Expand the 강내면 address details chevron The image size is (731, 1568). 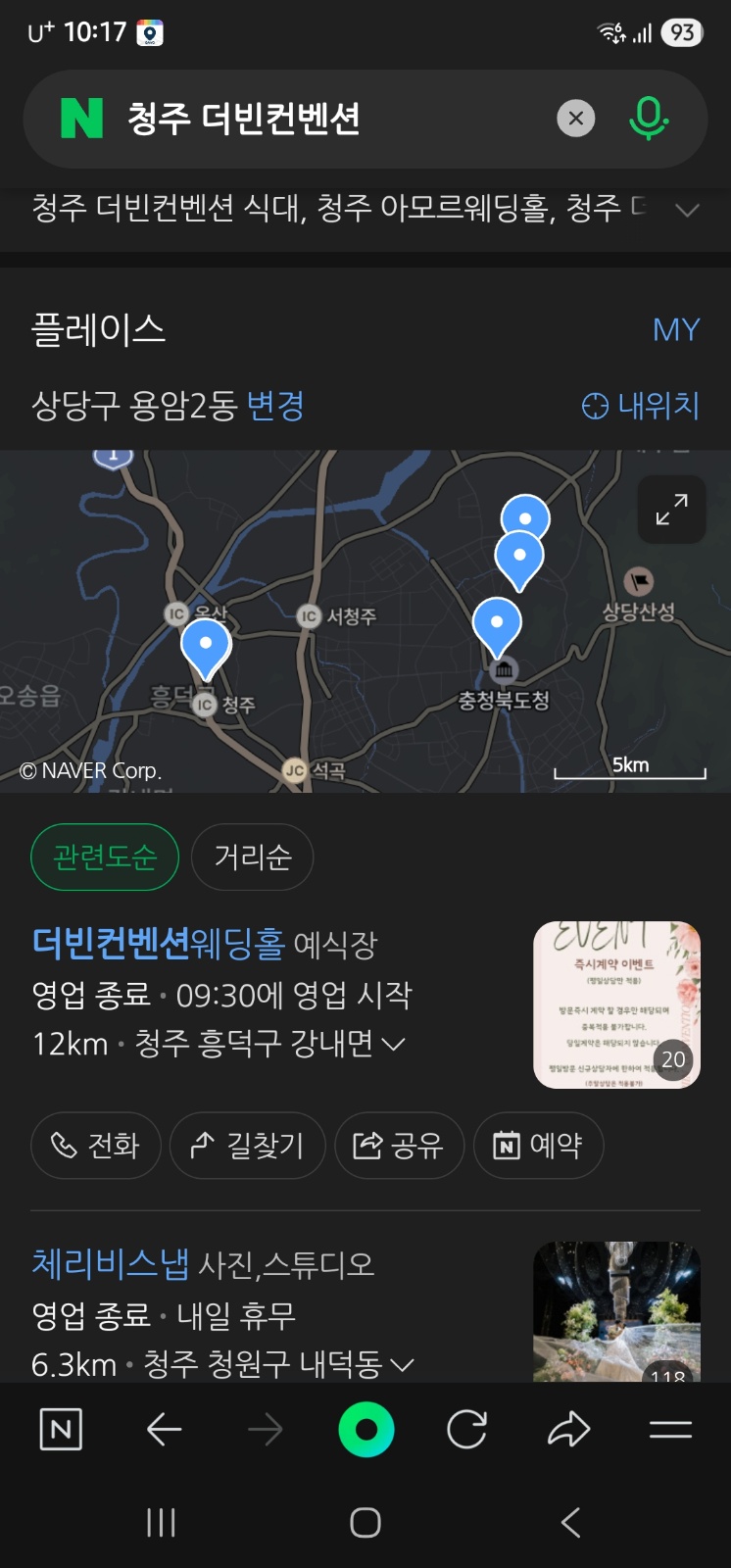click(394, 1045)
